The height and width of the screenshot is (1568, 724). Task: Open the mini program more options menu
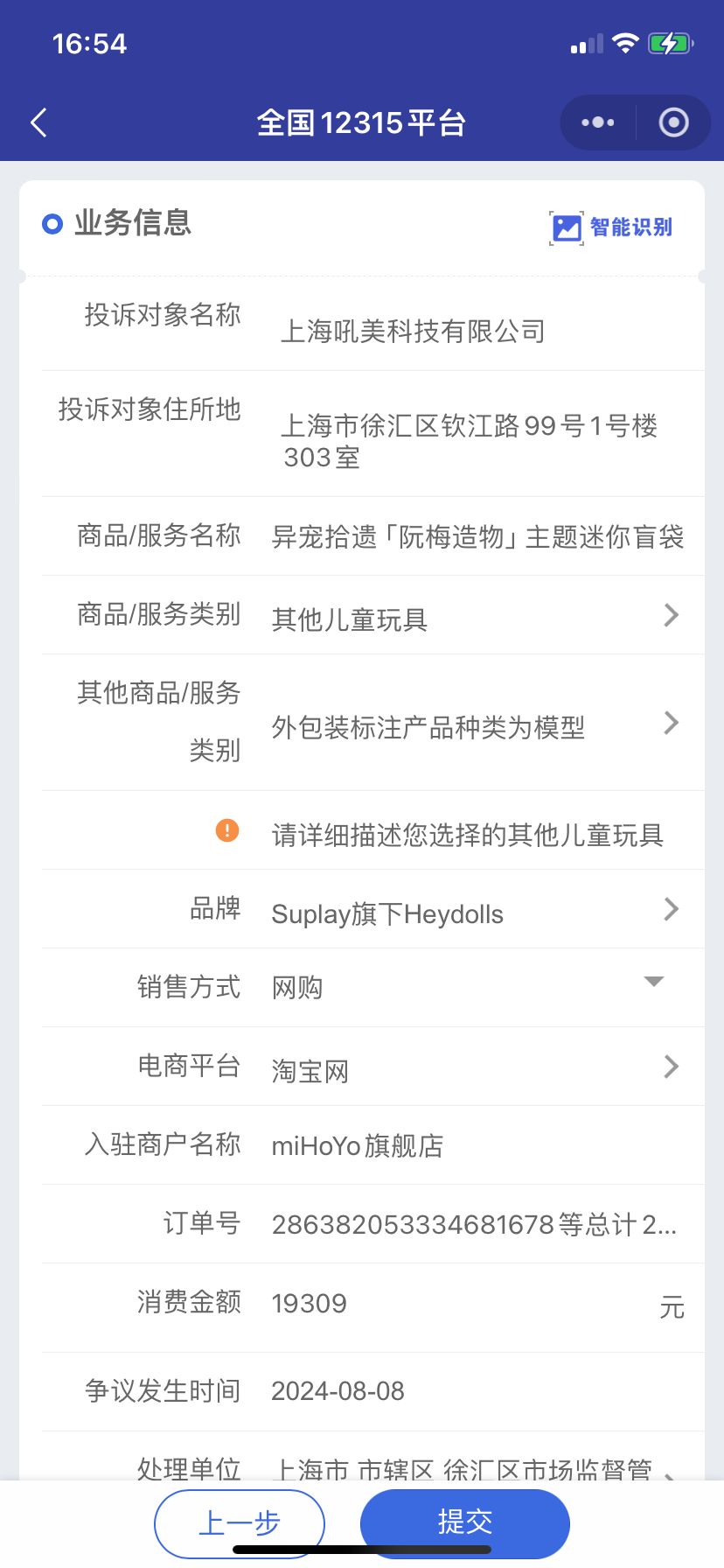coord(598,122)
